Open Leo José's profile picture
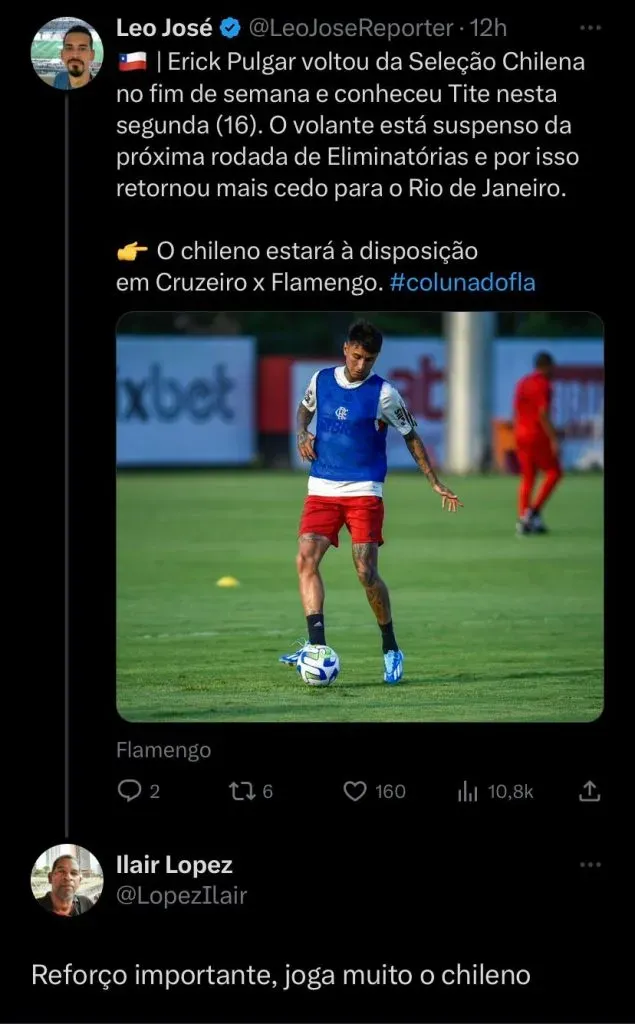635x1024 pixels. pos(66,53)
